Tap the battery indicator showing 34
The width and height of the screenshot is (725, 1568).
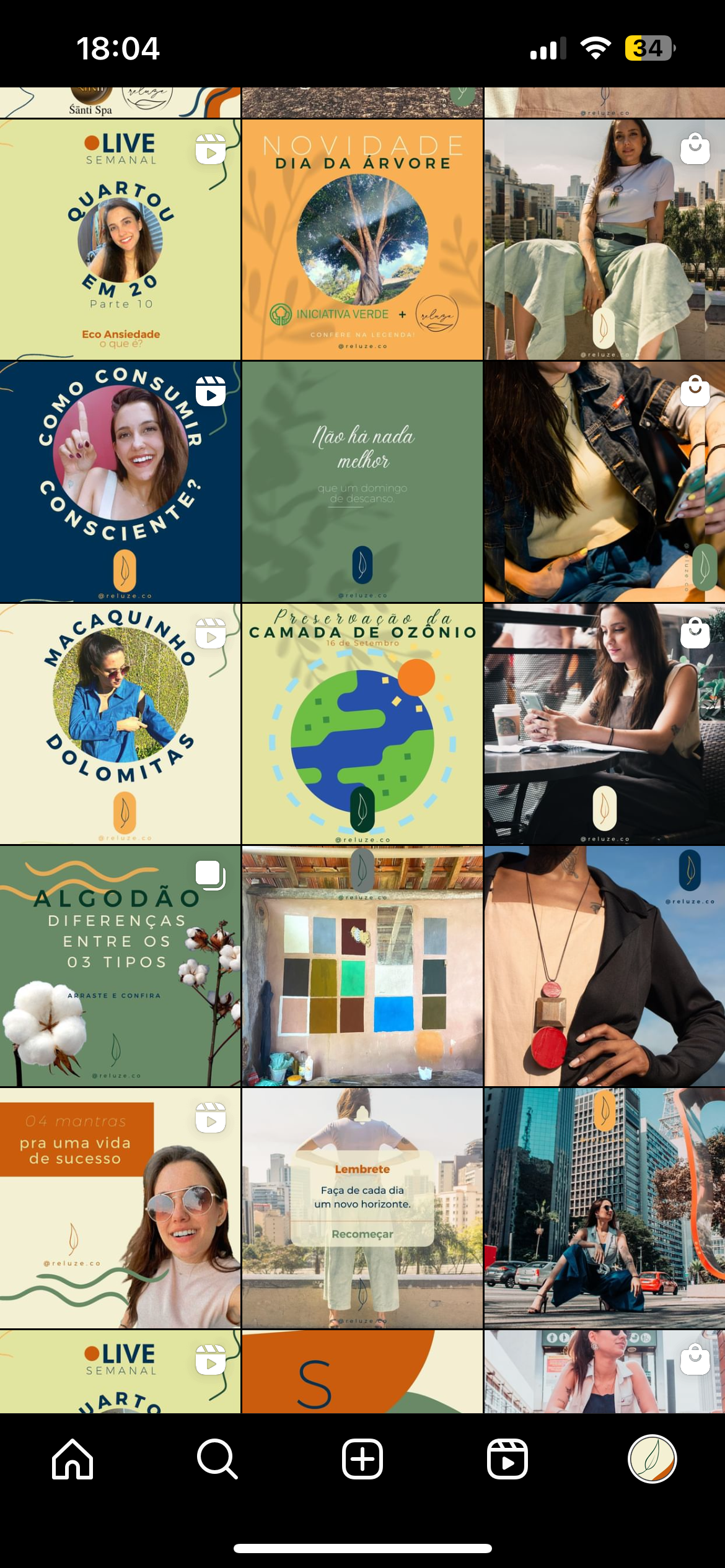tap(646, 48)
